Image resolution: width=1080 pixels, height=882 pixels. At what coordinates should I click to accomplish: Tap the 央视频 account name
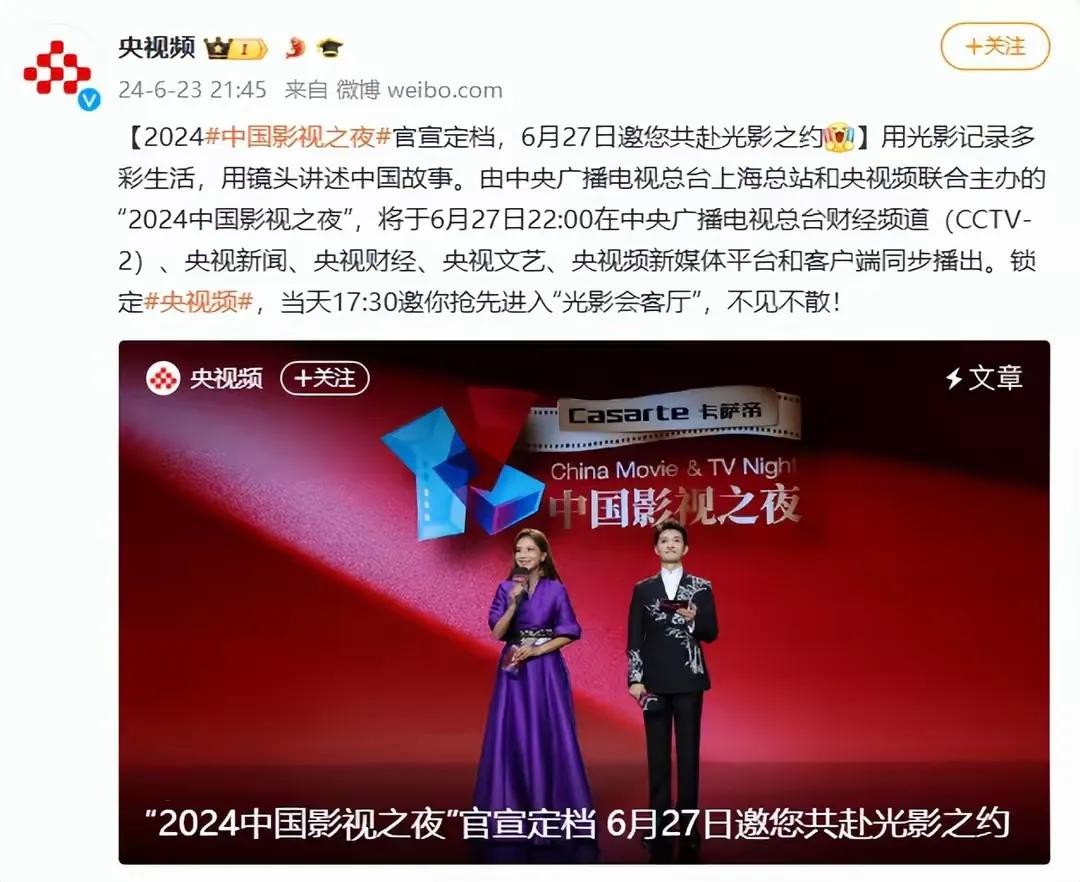coord(156,47)
